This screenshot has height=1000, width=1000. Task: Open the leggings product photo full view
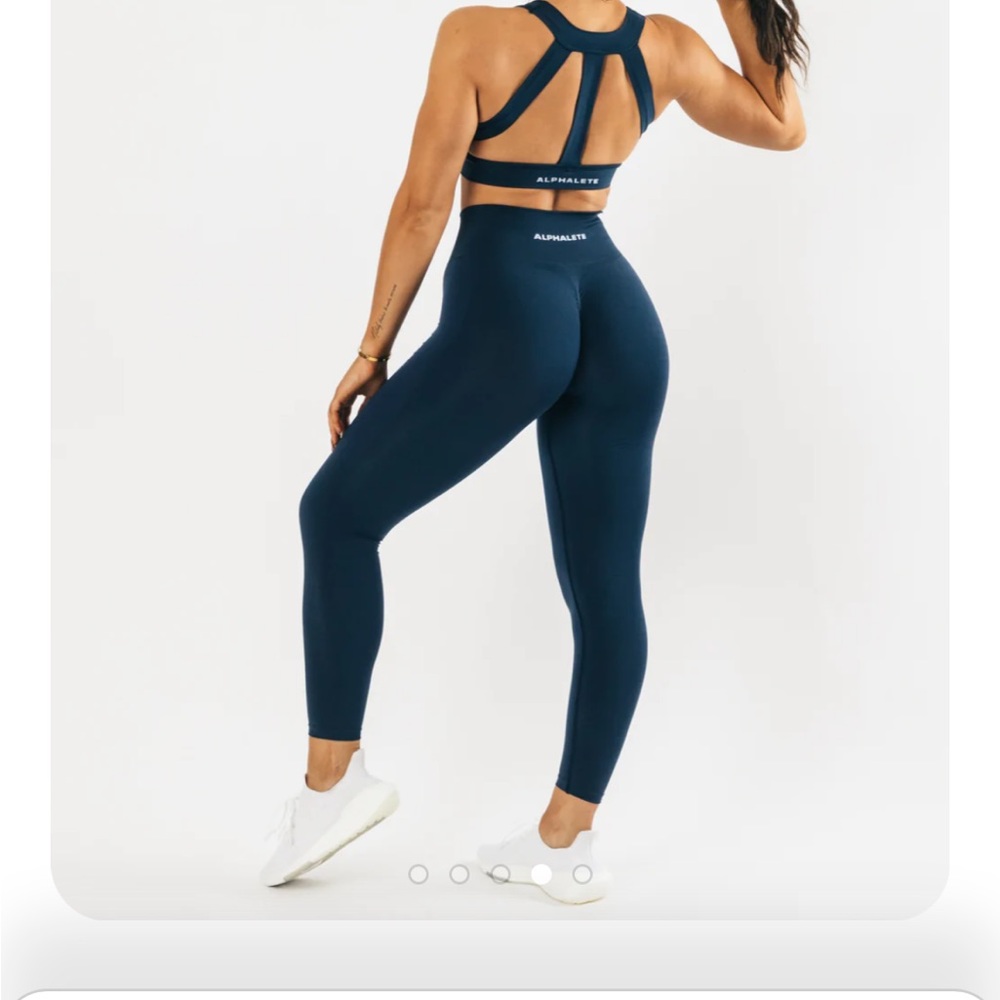pos(500,450)
